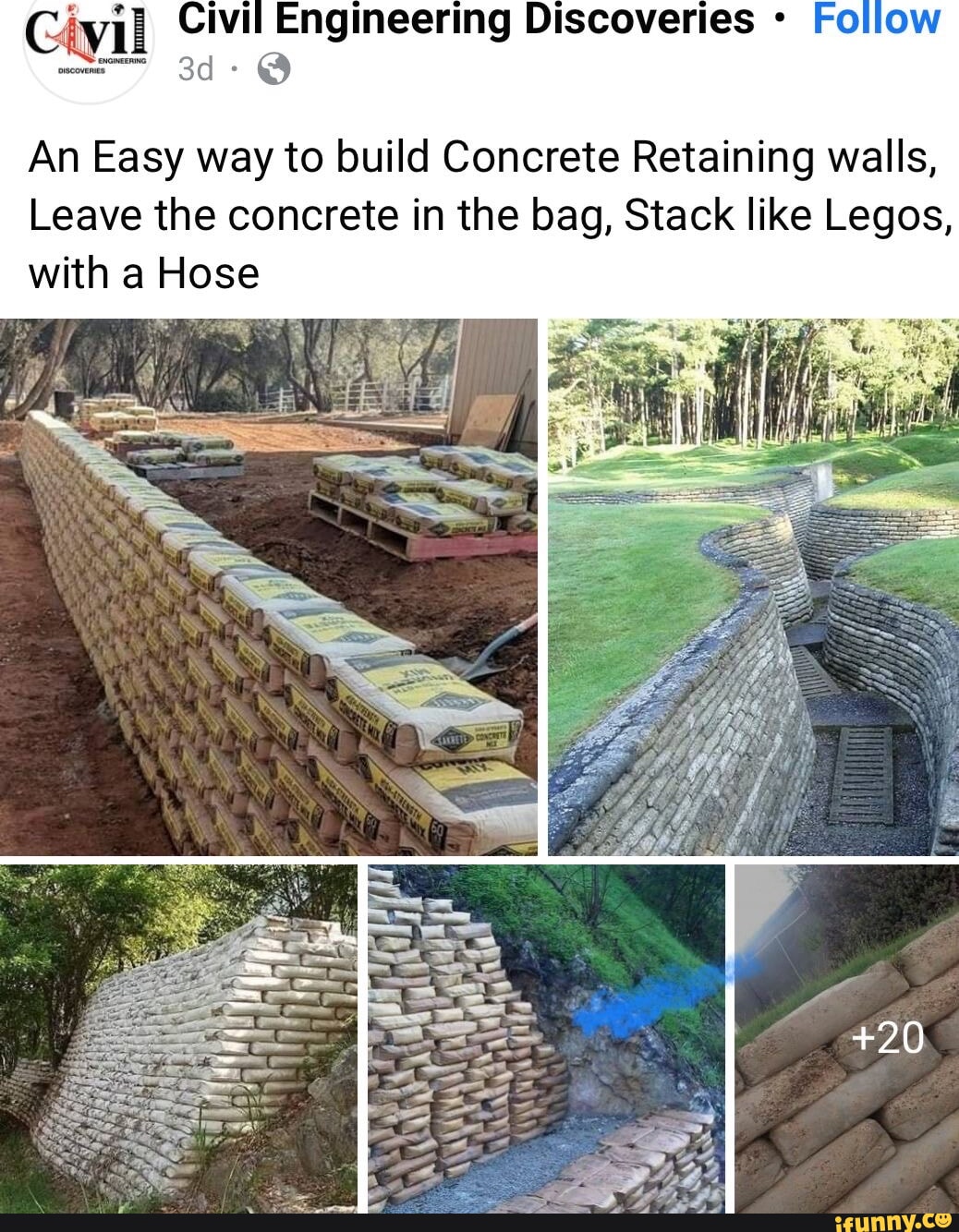Click the DISCOVERIES label in the avatar

[x=81, y=71]
